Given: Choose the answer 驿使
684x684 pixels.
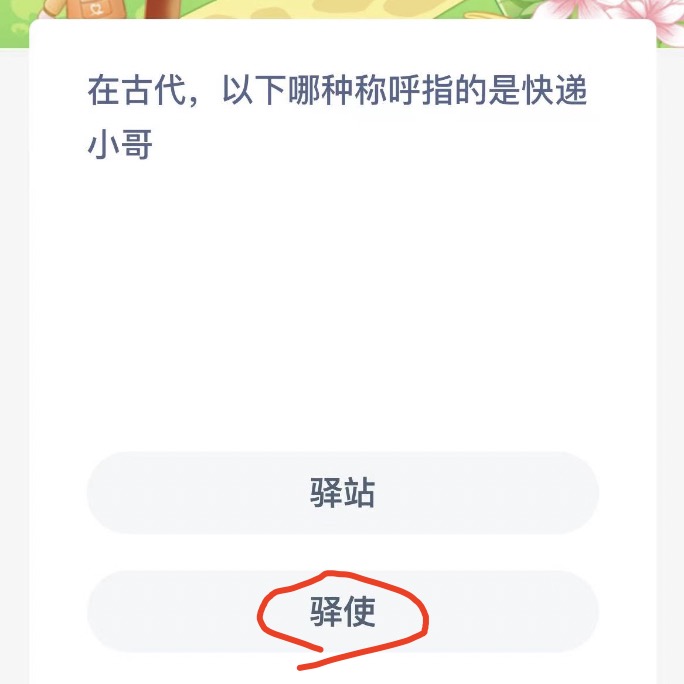Looking at the screenshot, I should [342, 612].
